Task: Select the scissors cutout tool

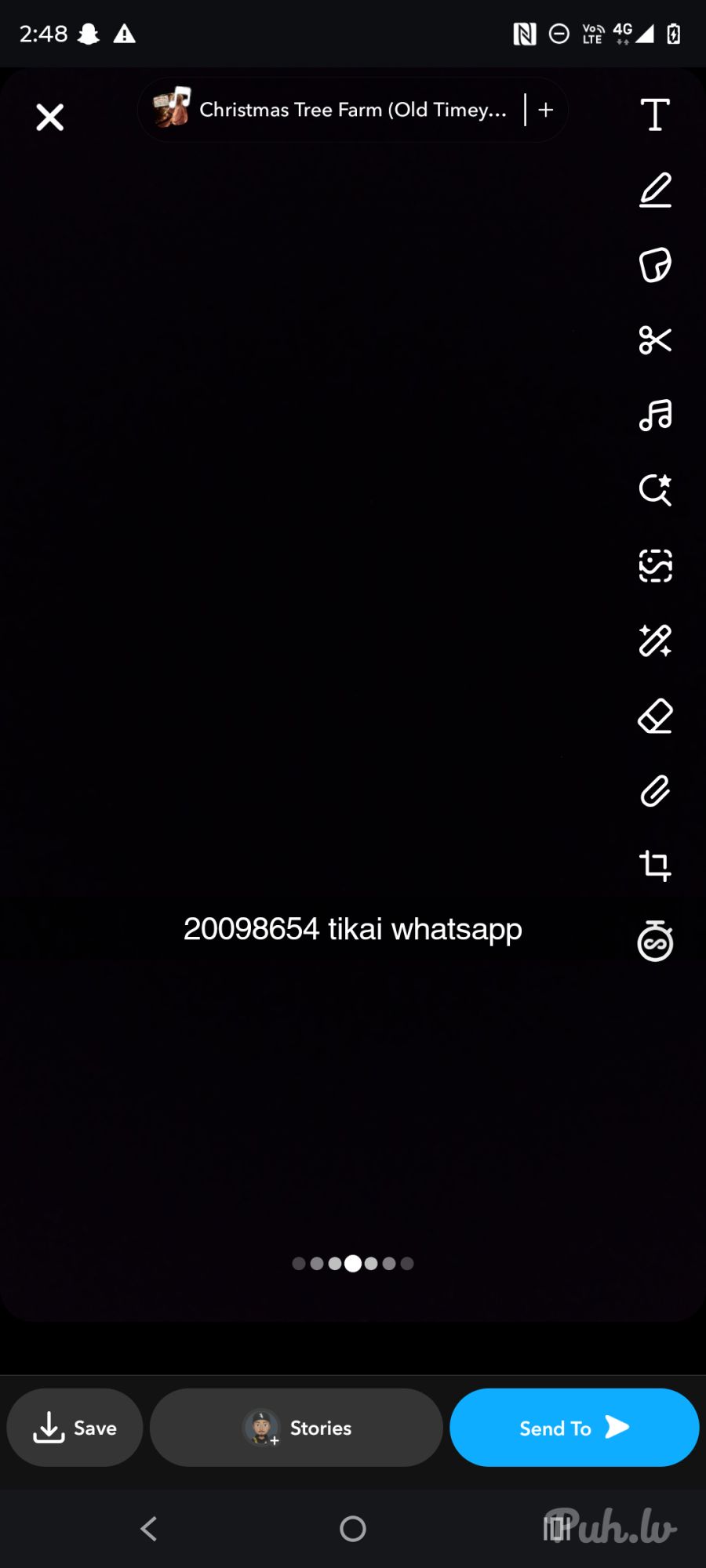Action: [655, 340]
